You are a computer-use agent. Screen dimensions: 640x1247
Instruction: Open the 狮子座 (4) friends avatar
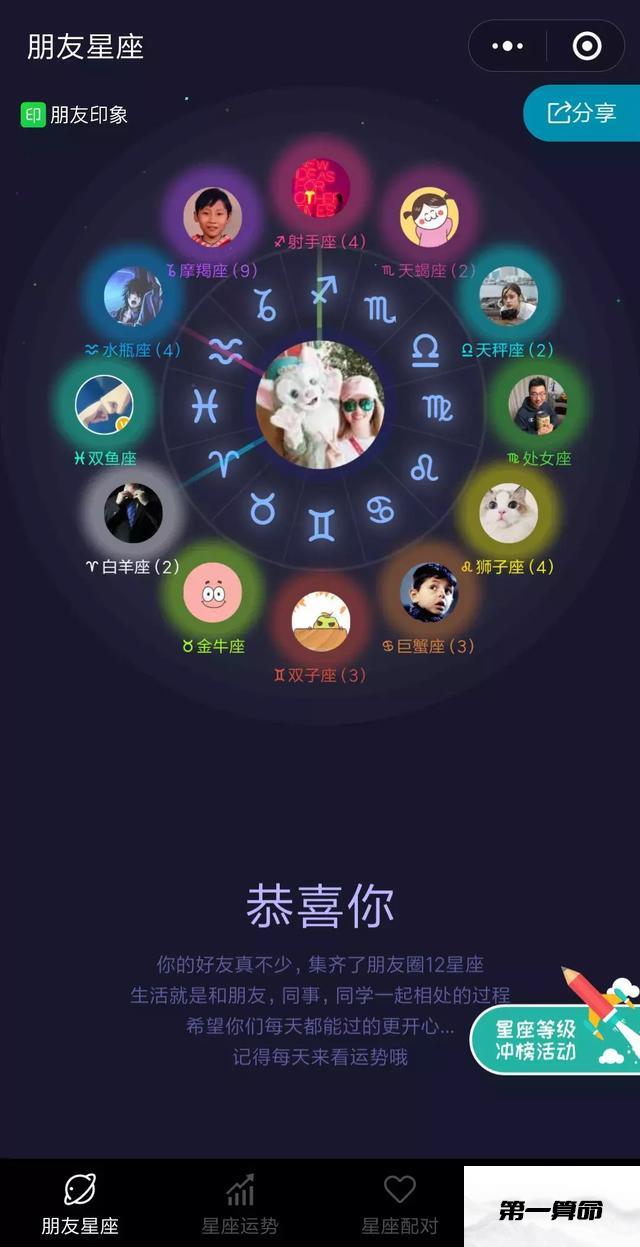pos(508,513)
